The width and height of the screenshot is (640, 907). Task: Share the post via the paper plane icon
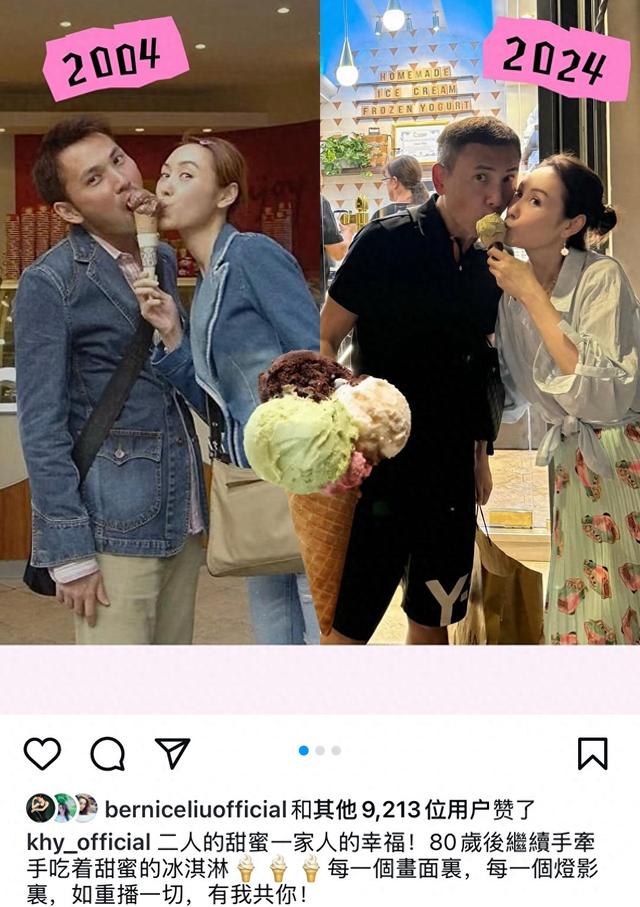pos(172,753)
